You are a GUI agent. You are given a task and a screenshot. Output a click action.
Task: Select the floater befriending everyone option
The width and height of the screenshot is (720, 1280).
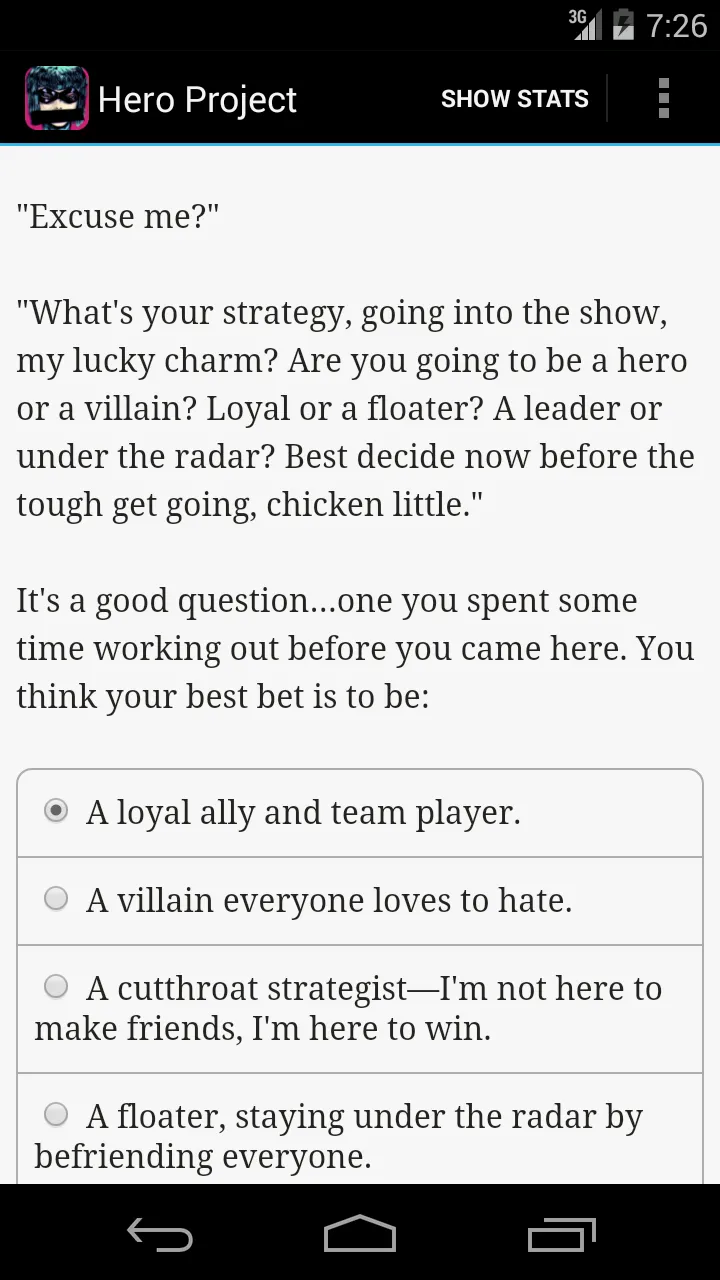pyautogui.click(x=360, y=1130)
